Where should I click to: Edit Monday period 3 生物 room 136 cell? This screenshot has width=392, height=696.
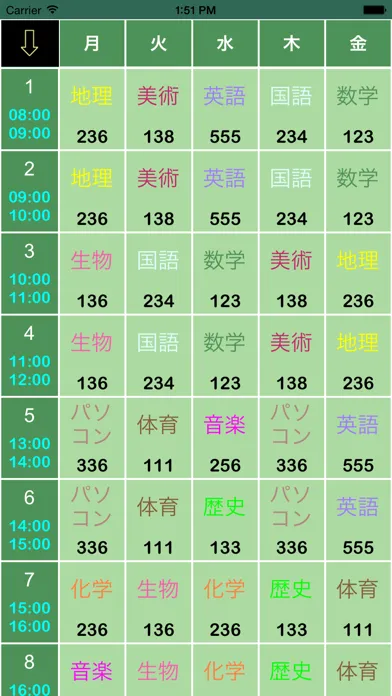tap(92, 273)
